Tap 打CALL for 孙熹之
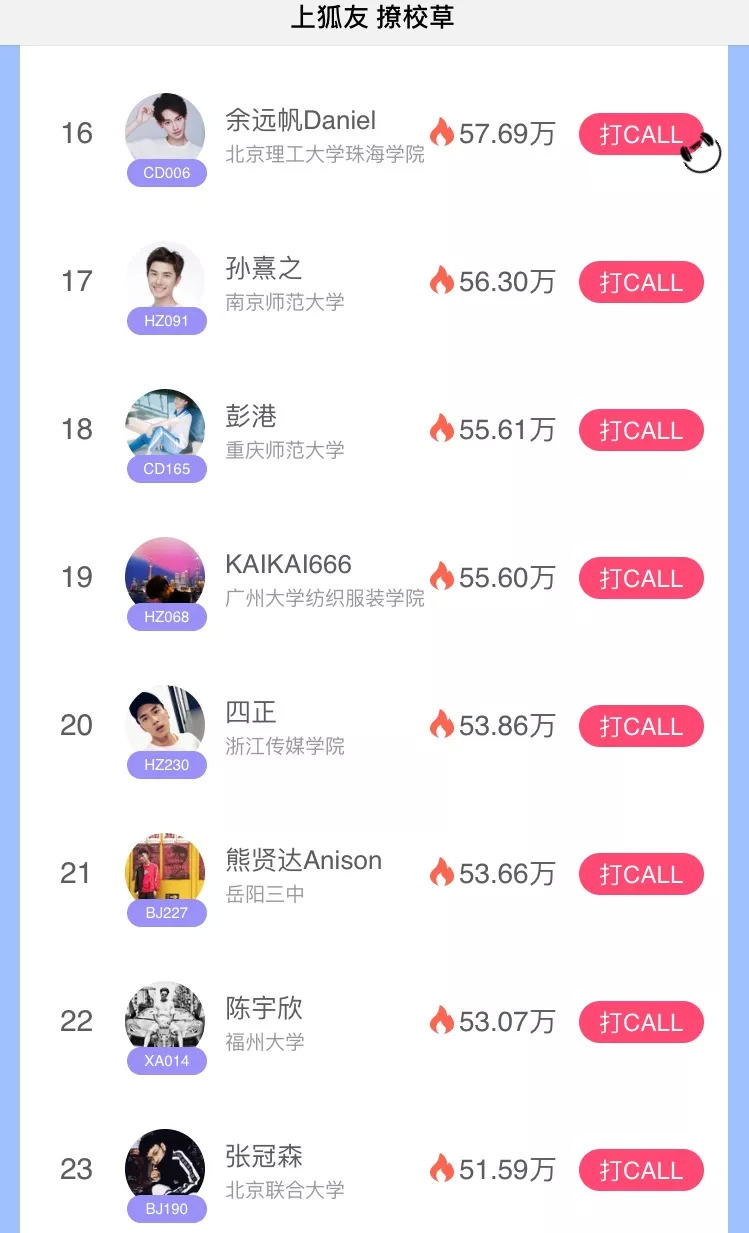 [641, 282]
